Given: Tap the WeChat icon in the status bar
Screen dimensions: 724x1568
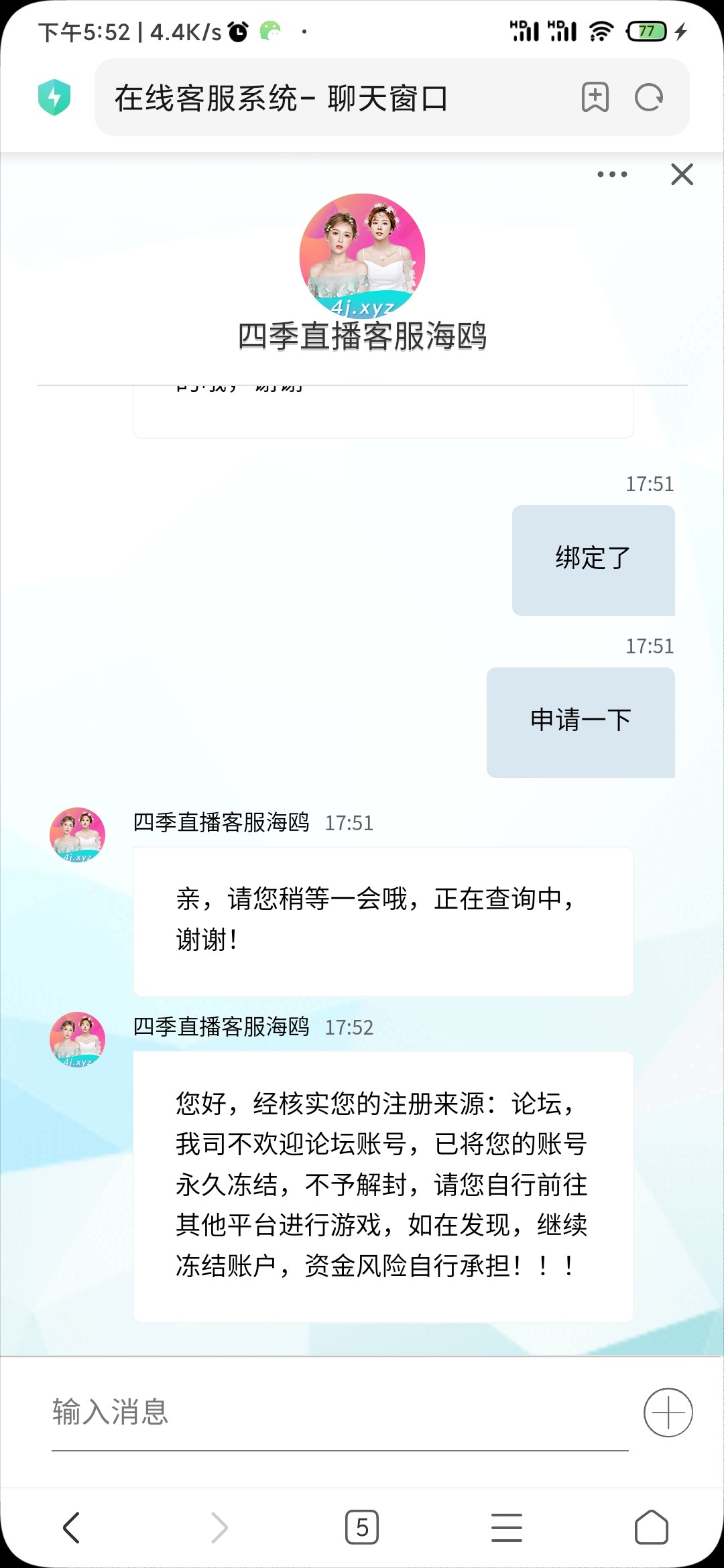Looking at the screenshot, I should click(x=270, y=29).
